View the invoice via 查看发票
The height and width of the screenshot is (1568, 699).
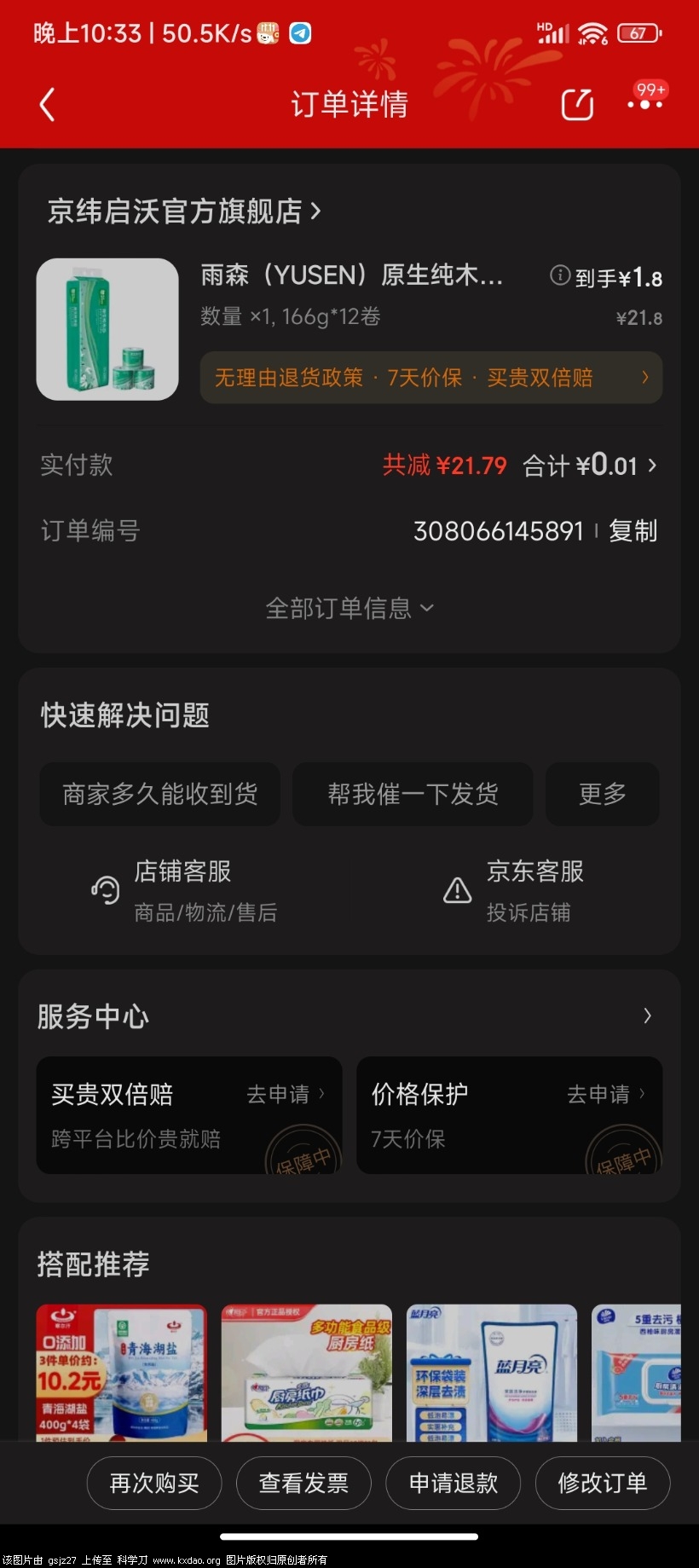click(x=303, y=1483)
